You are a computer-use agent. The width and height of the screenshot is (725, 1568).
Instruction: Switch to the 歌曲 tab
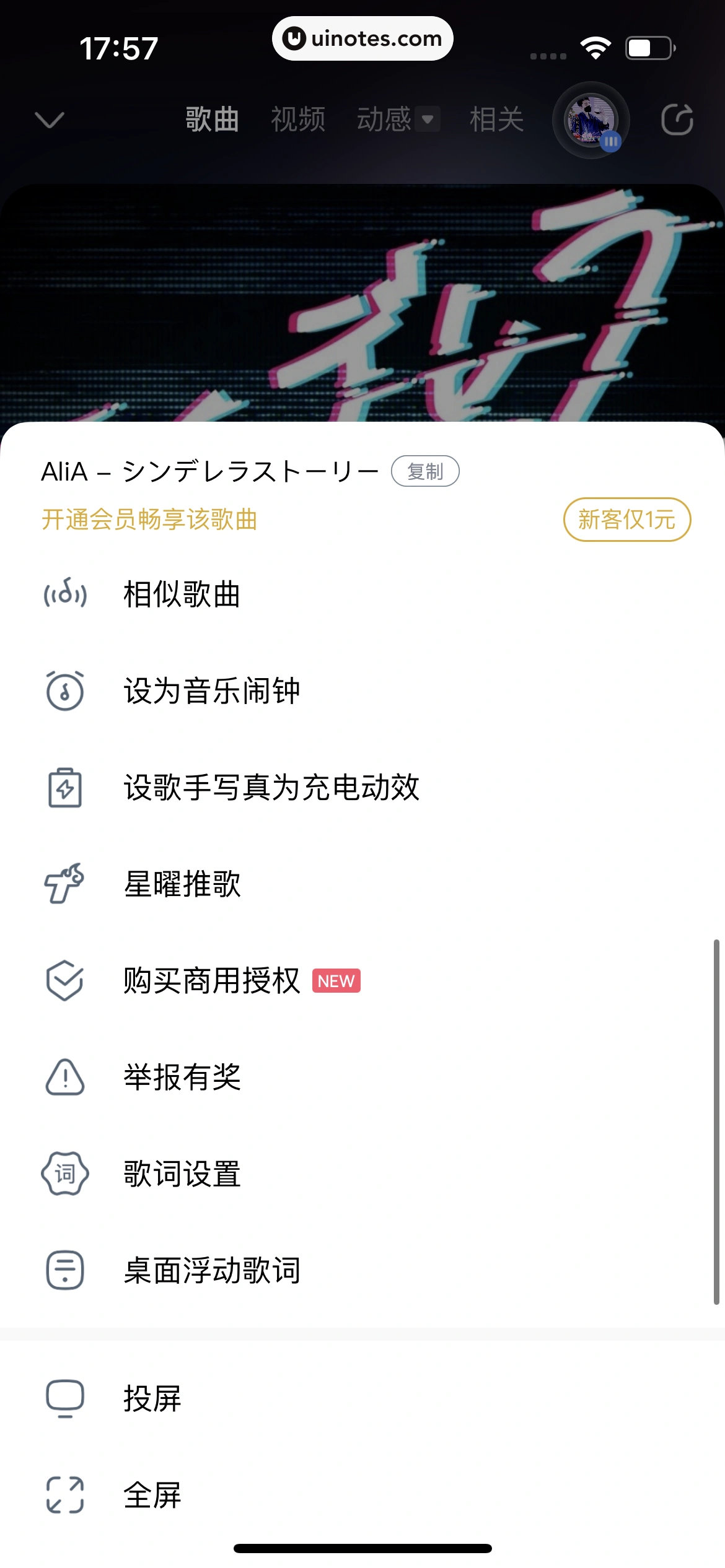212,120
